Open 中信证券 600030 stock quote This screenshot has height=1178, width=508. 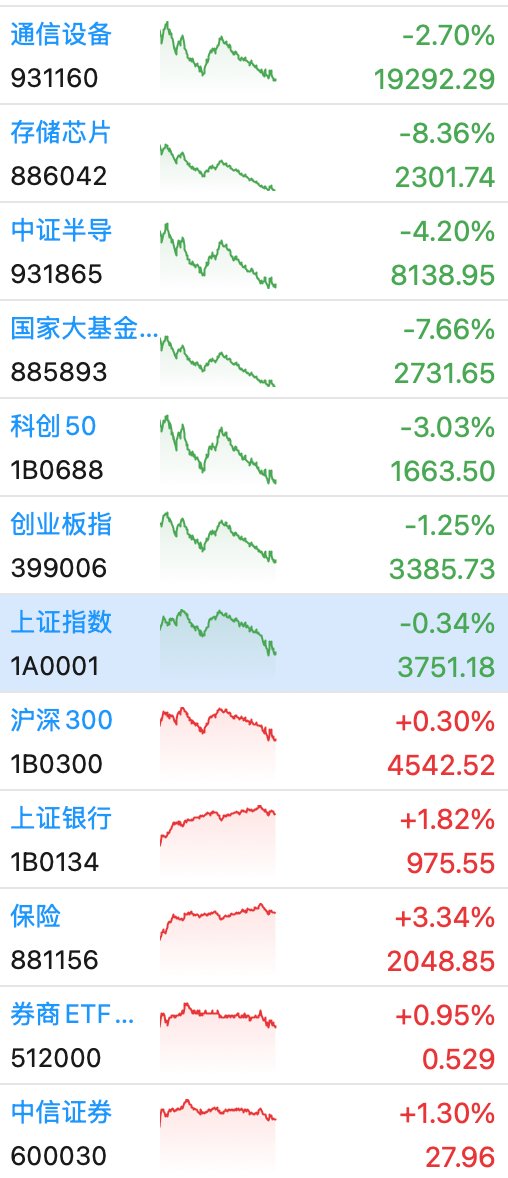pyautogui.click(x=254, y=1131)
